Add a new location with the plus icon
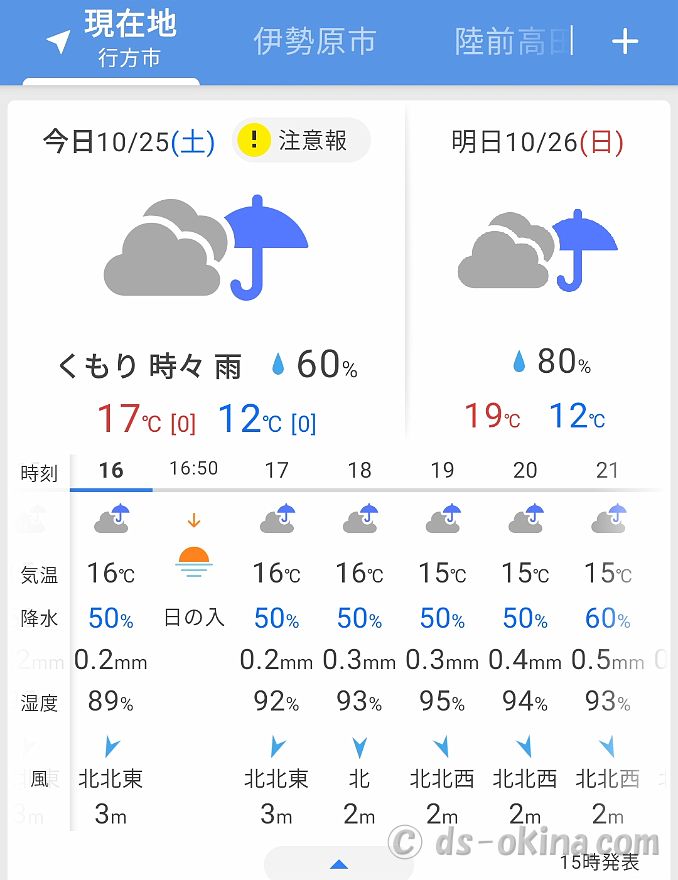 click(x=625, y=41)
